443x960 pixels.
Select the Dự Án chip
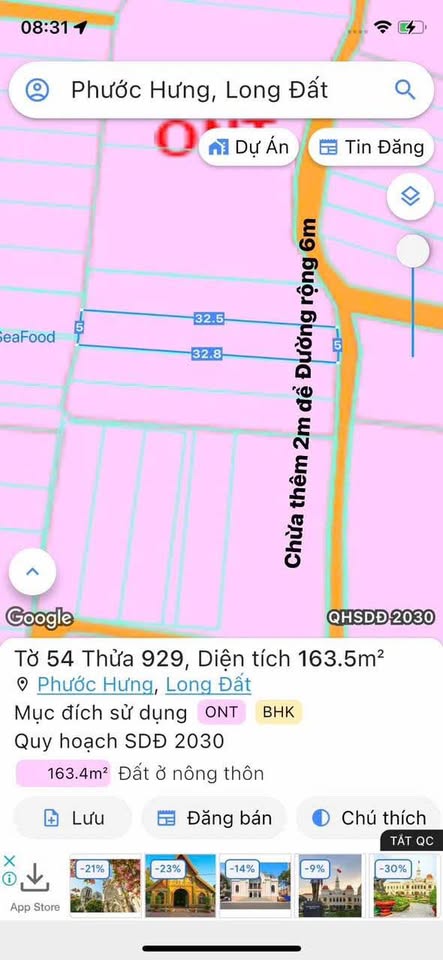(248, 147)
